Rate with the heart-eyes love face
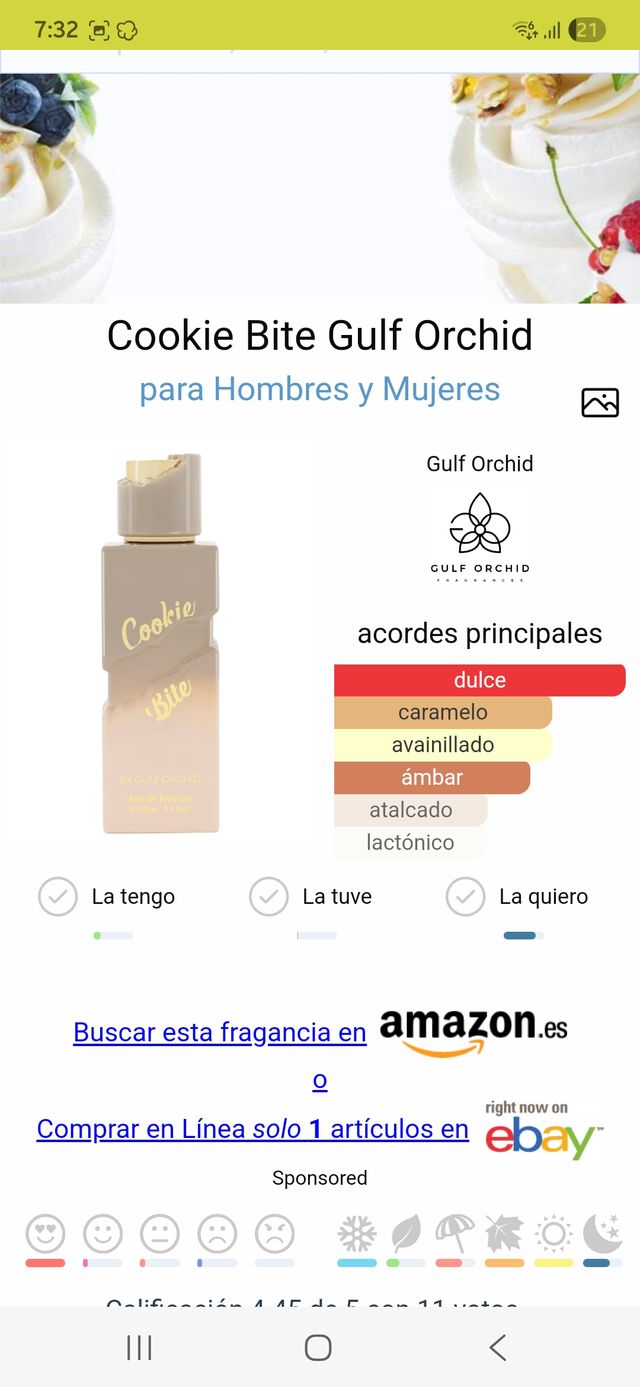This screenshot has height=1387, width=640. point(45,1234)
